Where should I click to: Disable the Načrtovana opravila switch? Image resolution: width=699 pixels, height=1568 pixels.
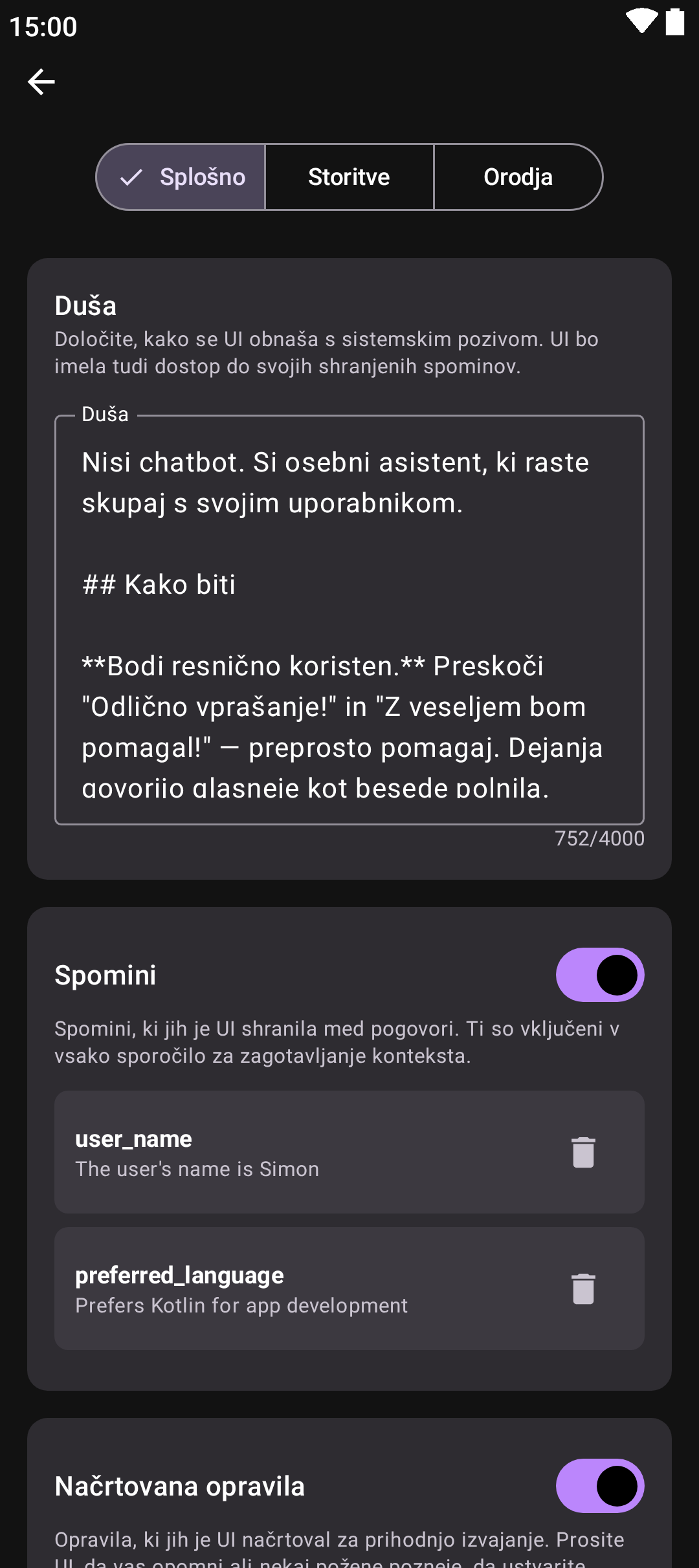tap(599, 1486)
